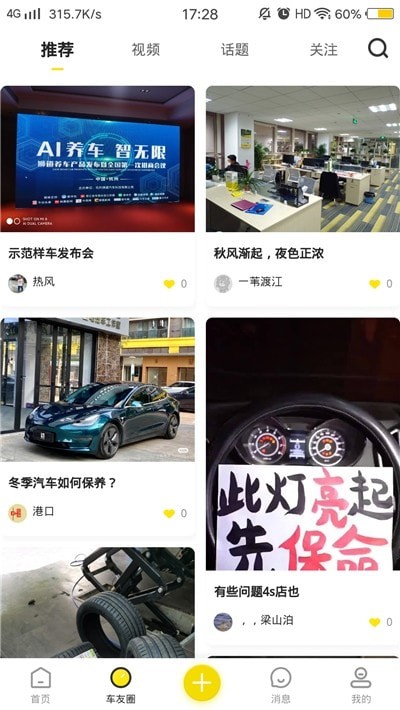Like the post by 港口

point(169,513)
